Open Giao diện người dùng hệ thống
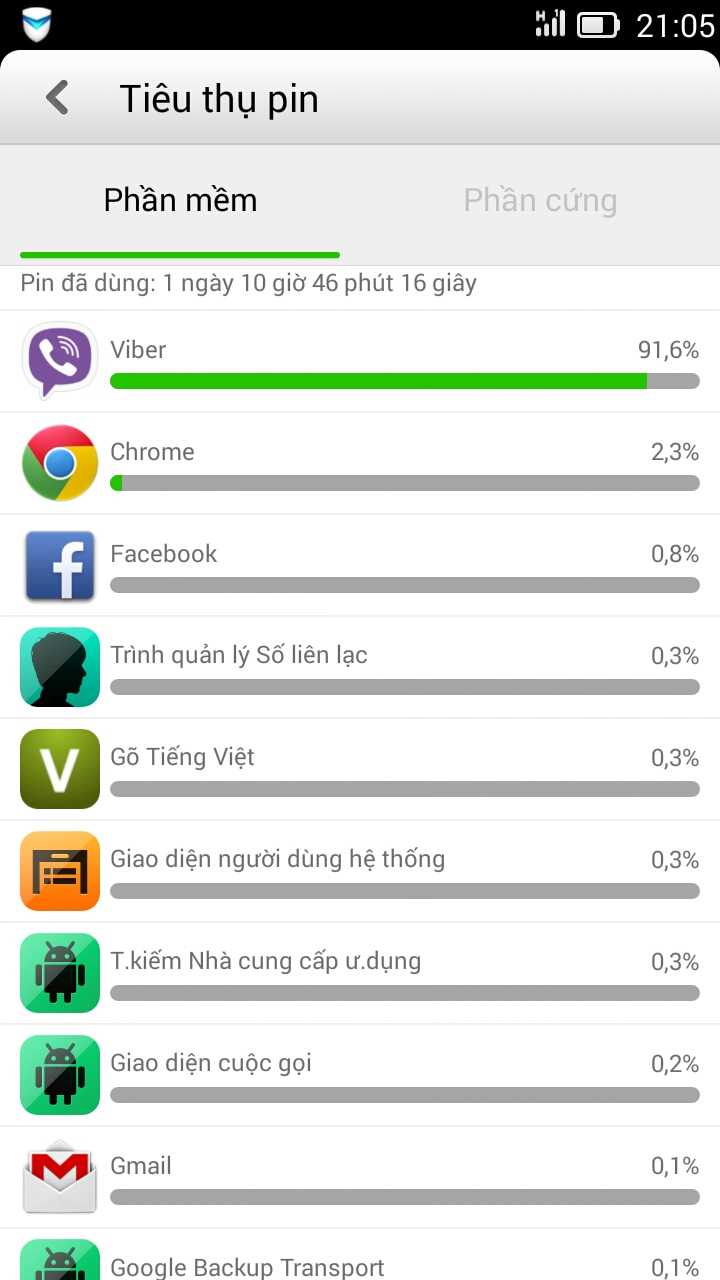 [360, 872]
